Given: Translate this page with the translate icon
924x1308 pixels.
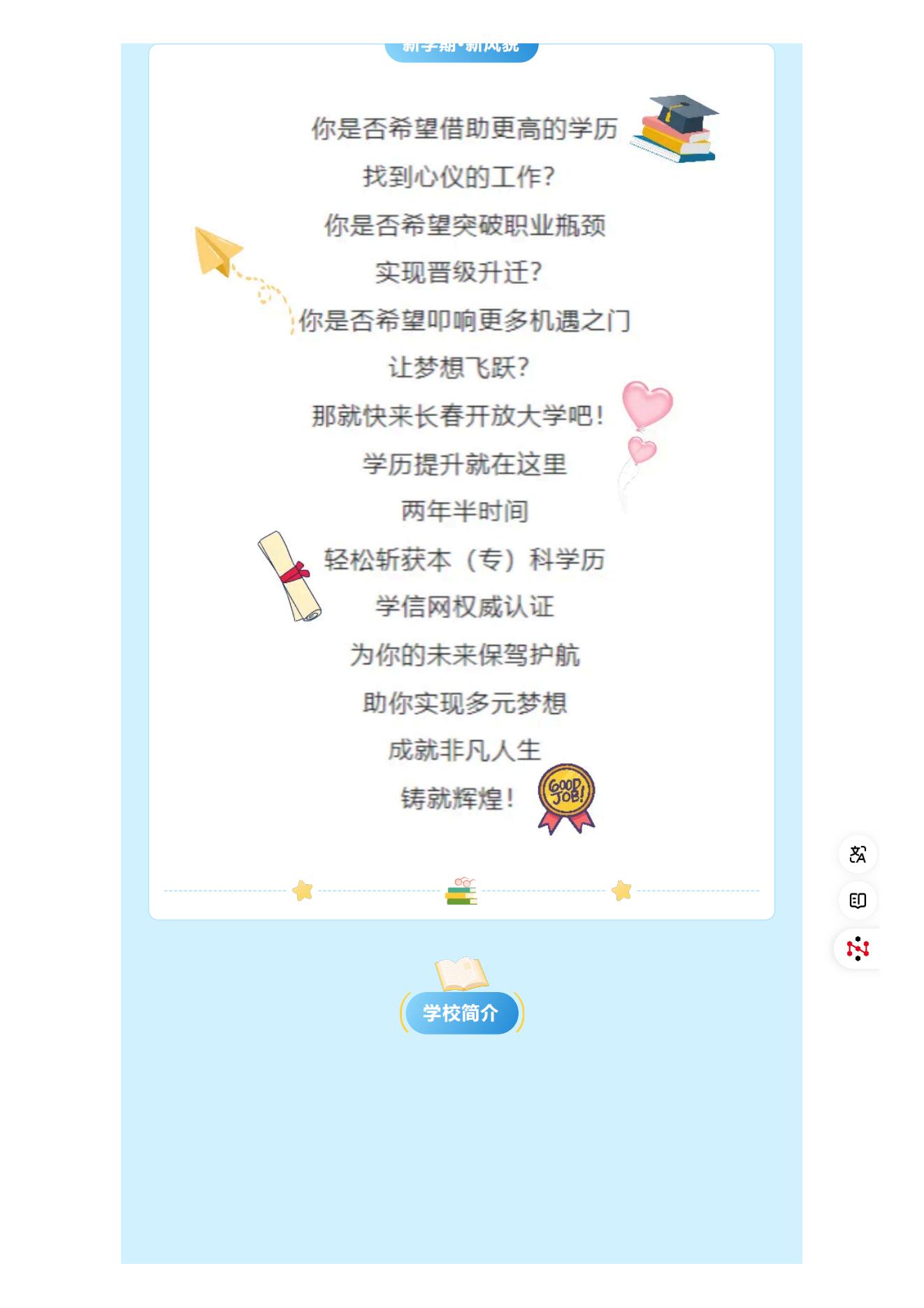Looking at the screenshot, I should pyautogui.click(x=858, y=854).
